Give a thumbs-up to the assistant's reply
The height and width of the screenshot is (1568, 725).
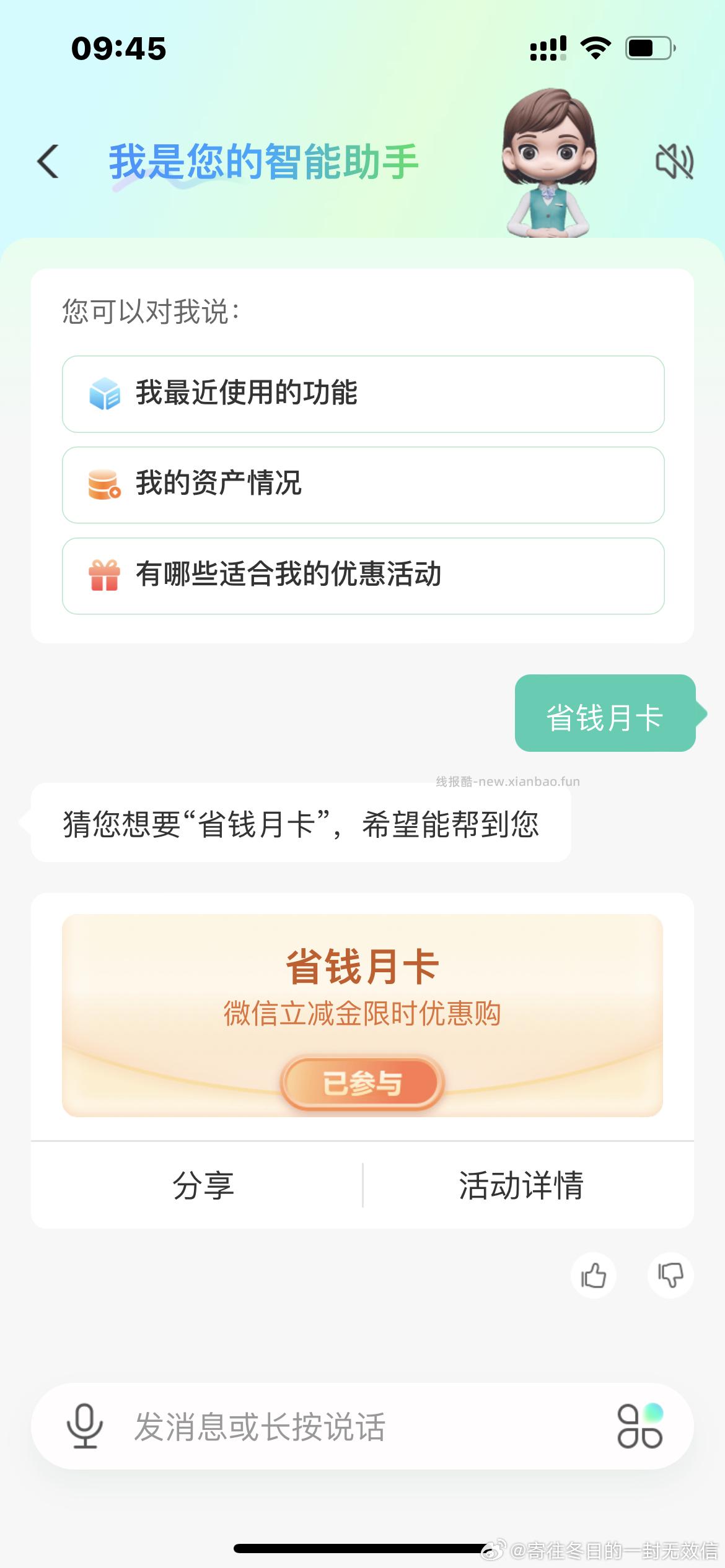(x=592, y=1275)
